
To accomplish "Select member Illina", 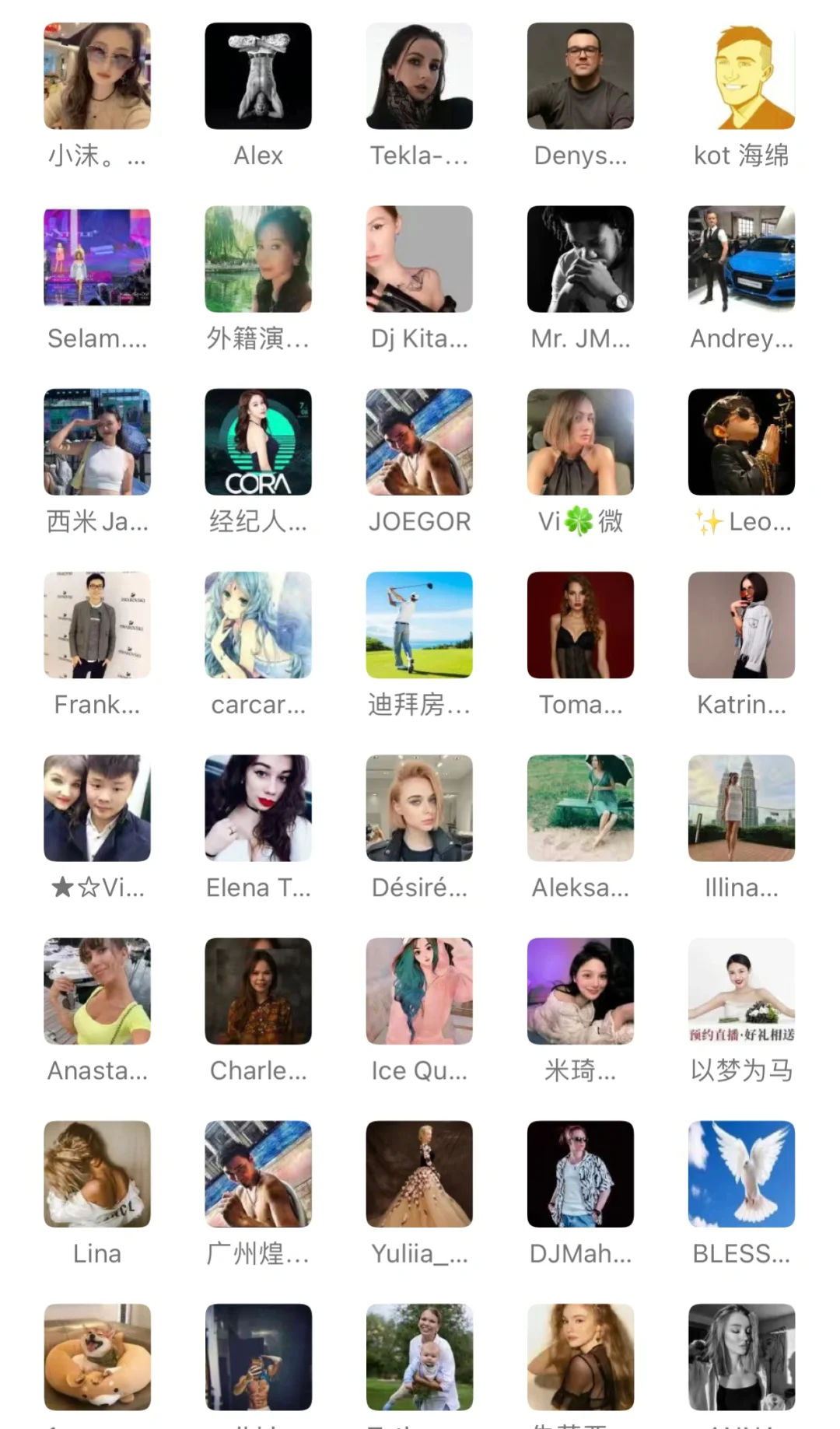I will (741, 807).
